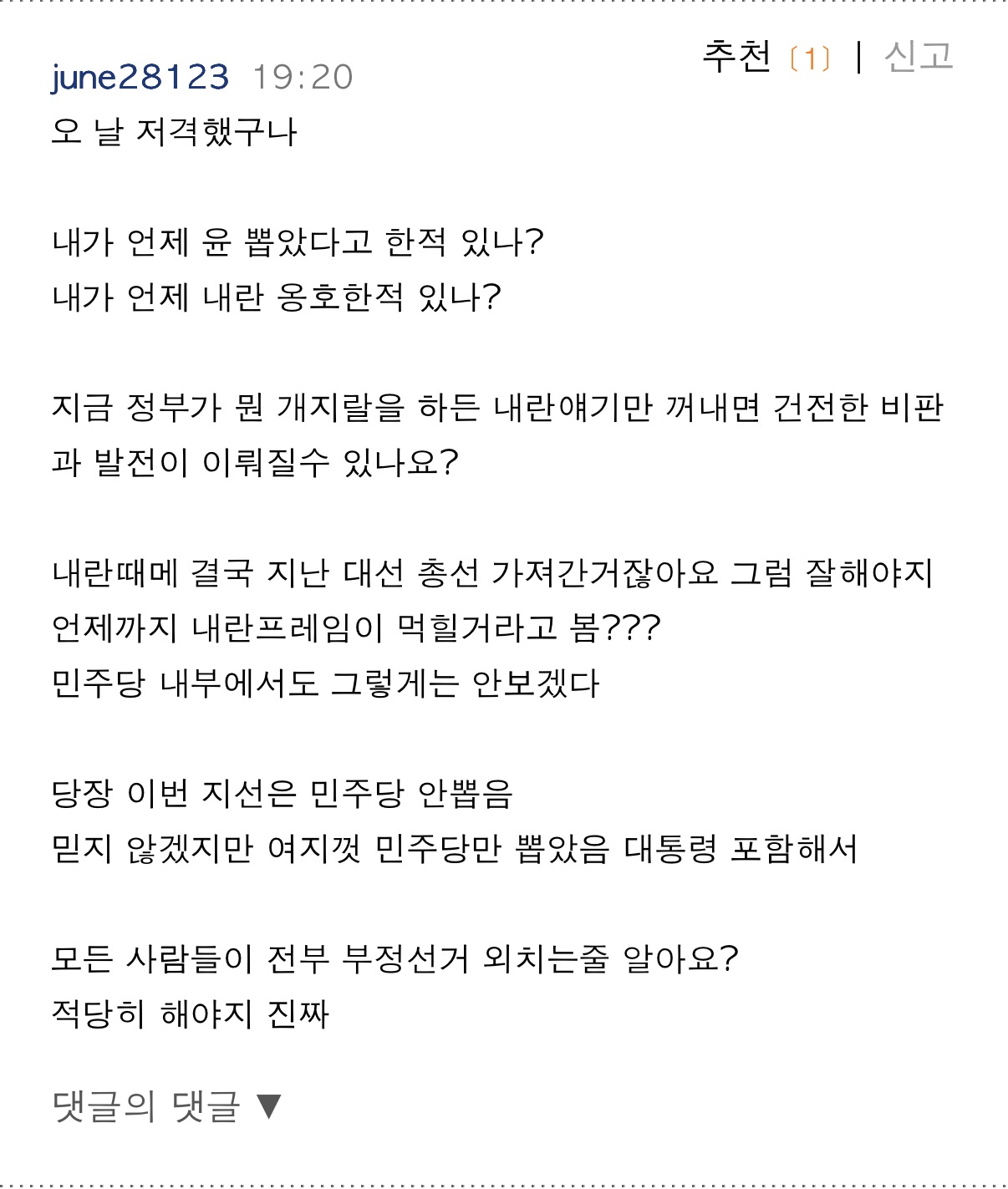Recommend this comment with 추천
The image size is (1008, 1189).
pos(736,57)
